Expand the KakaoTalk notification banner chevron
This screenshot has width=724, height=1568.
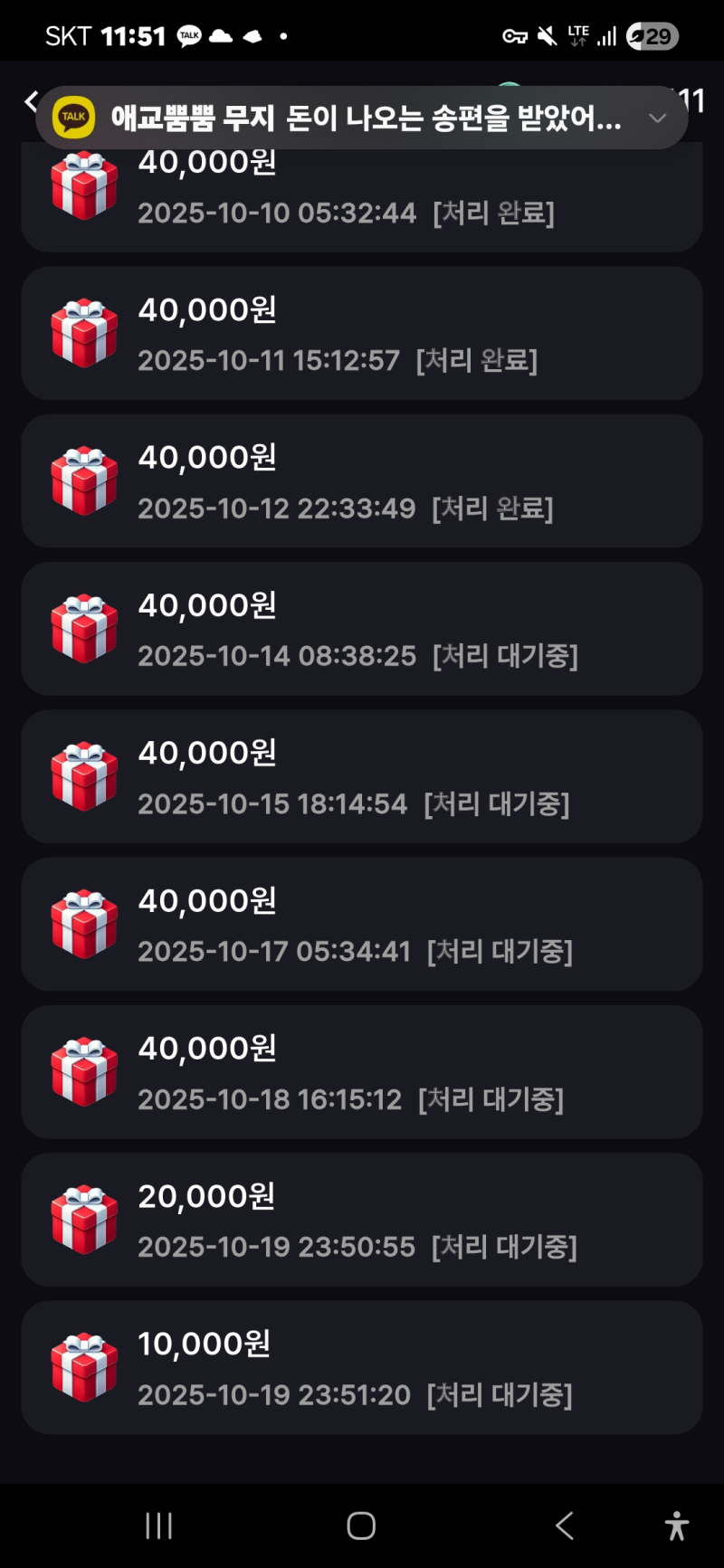(658, 119)
